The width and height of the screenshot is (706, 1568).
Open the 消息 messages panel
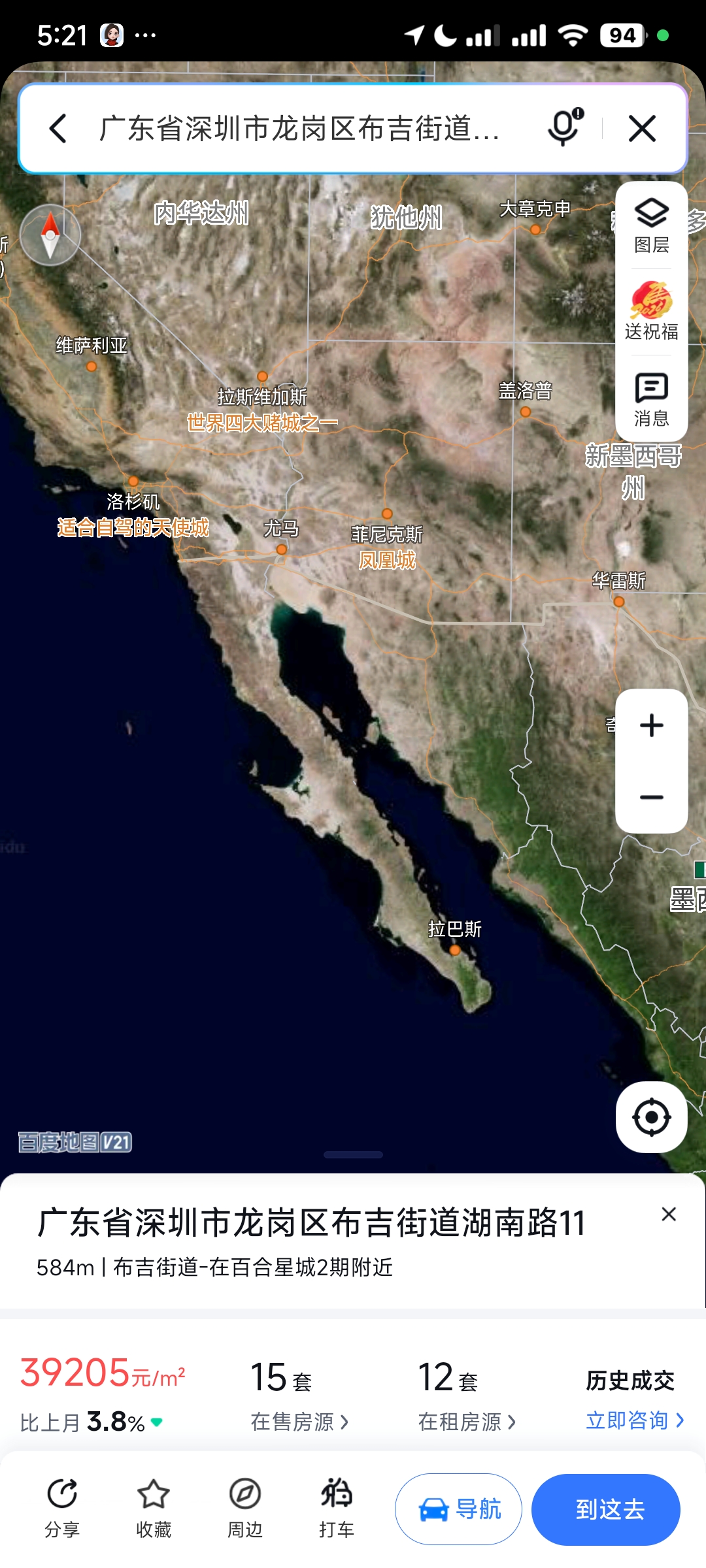click(x=652, y=399)
